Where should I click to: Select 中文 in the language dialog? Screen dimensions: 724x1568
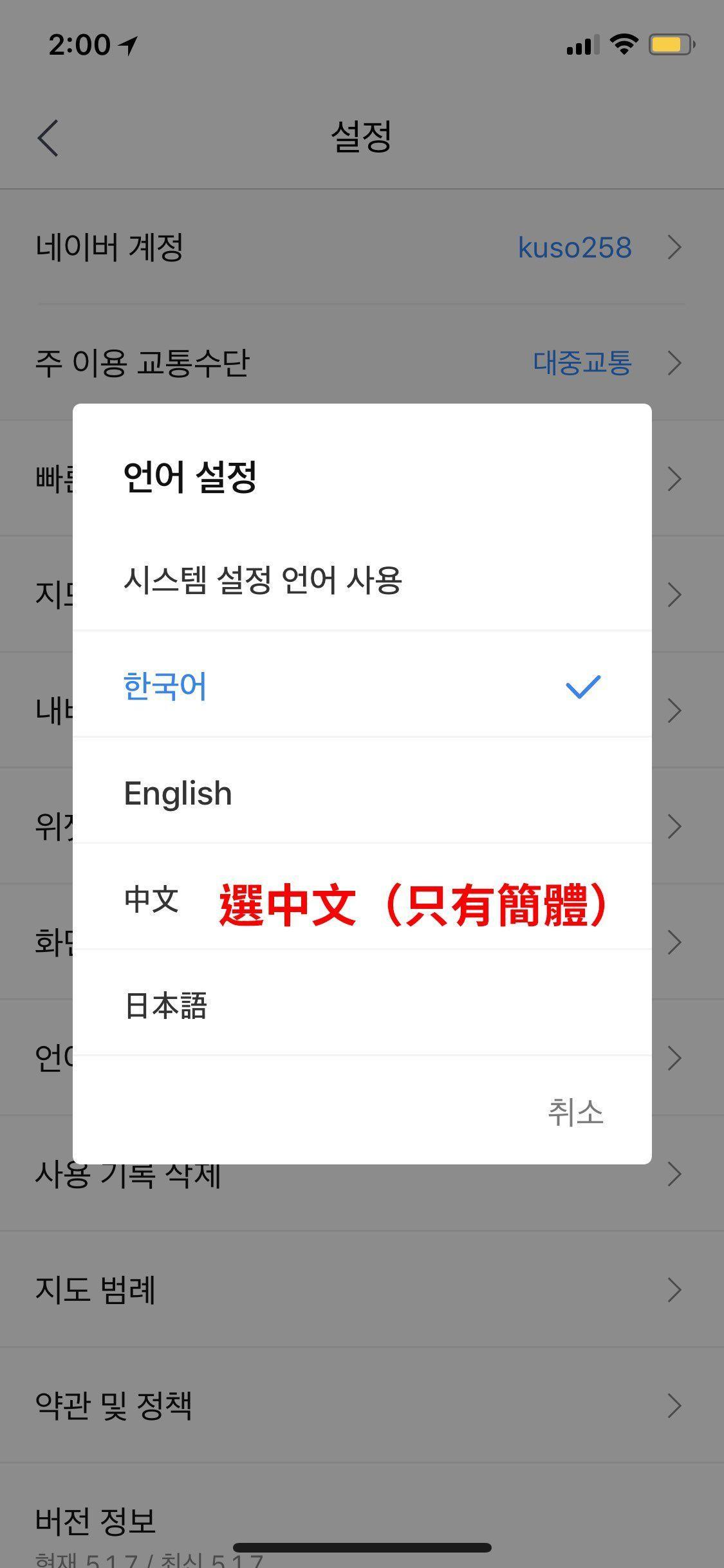point(151,901)
